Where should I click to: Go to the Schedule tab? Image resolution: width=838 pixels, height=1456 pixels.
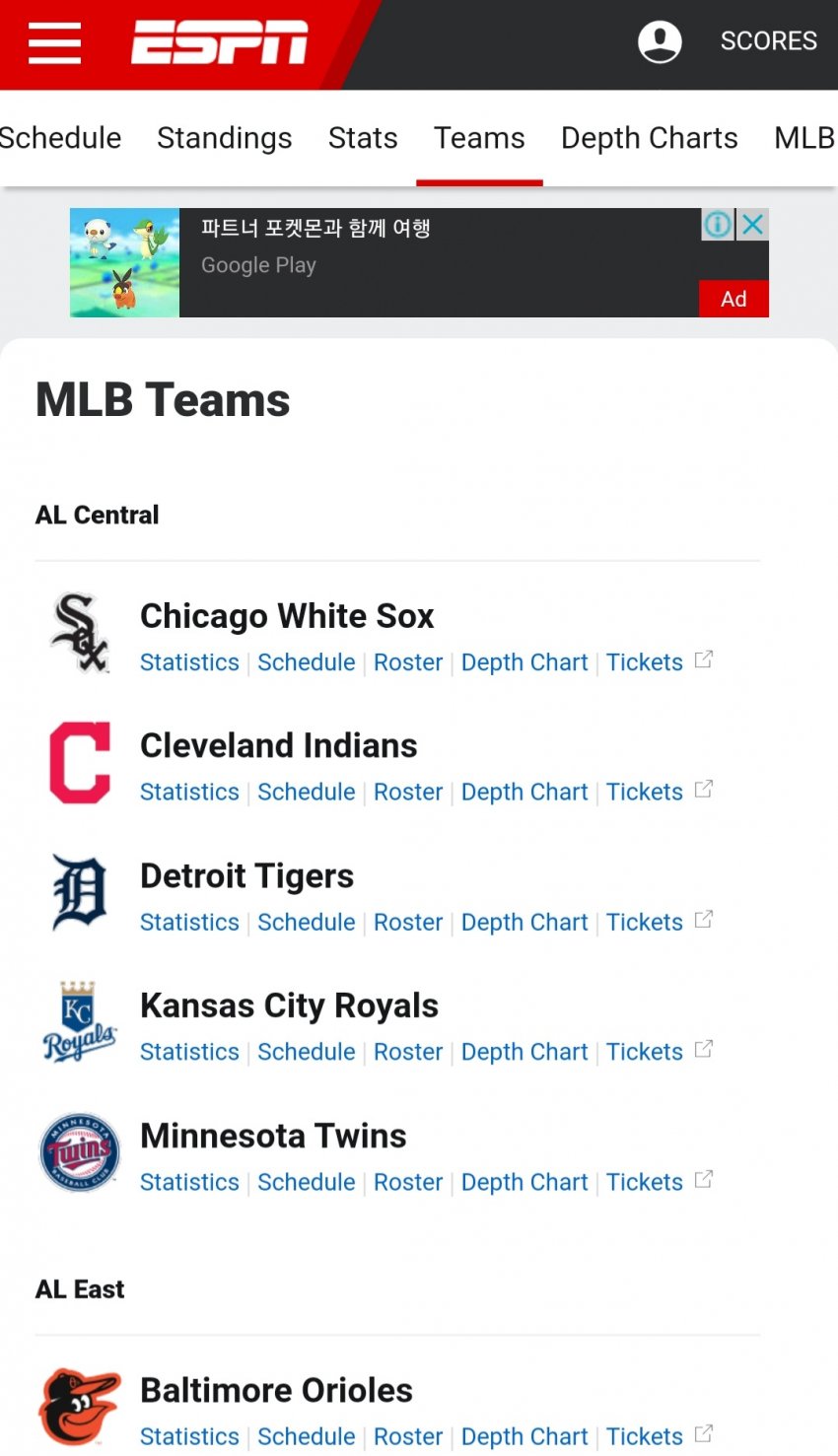point(60,138)
